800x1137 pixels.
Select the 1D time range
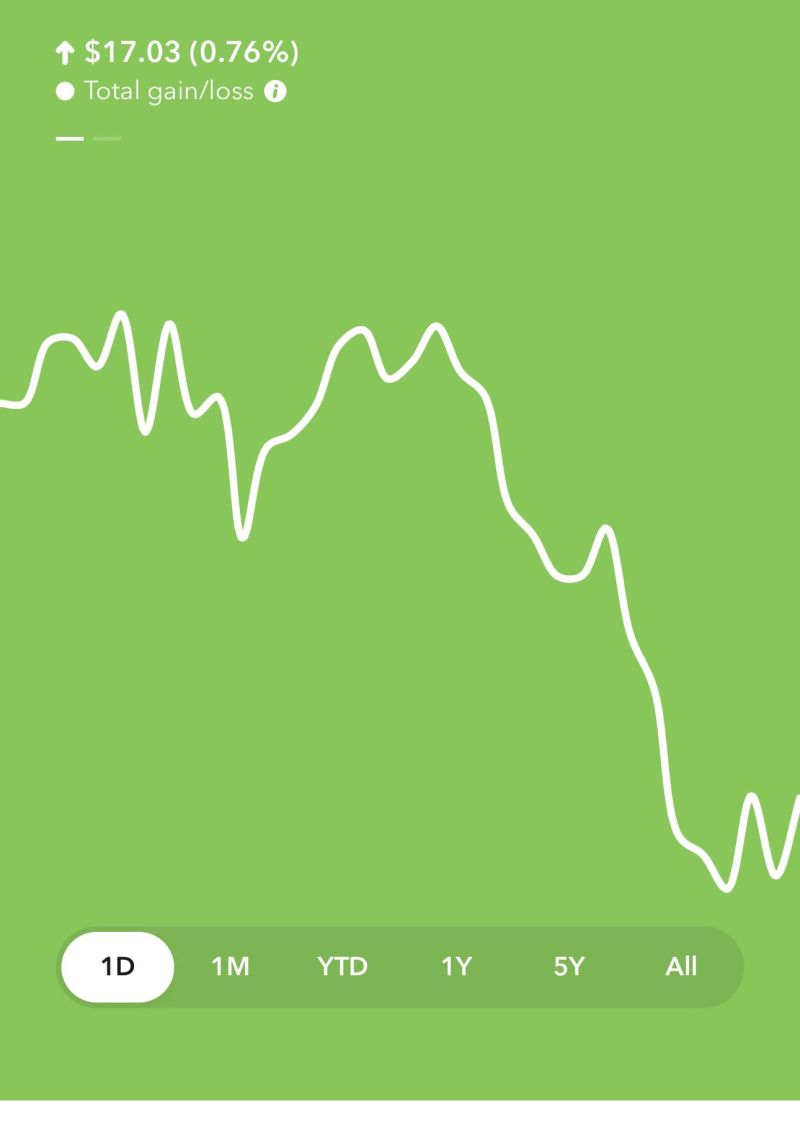click(x=118, y=967)
